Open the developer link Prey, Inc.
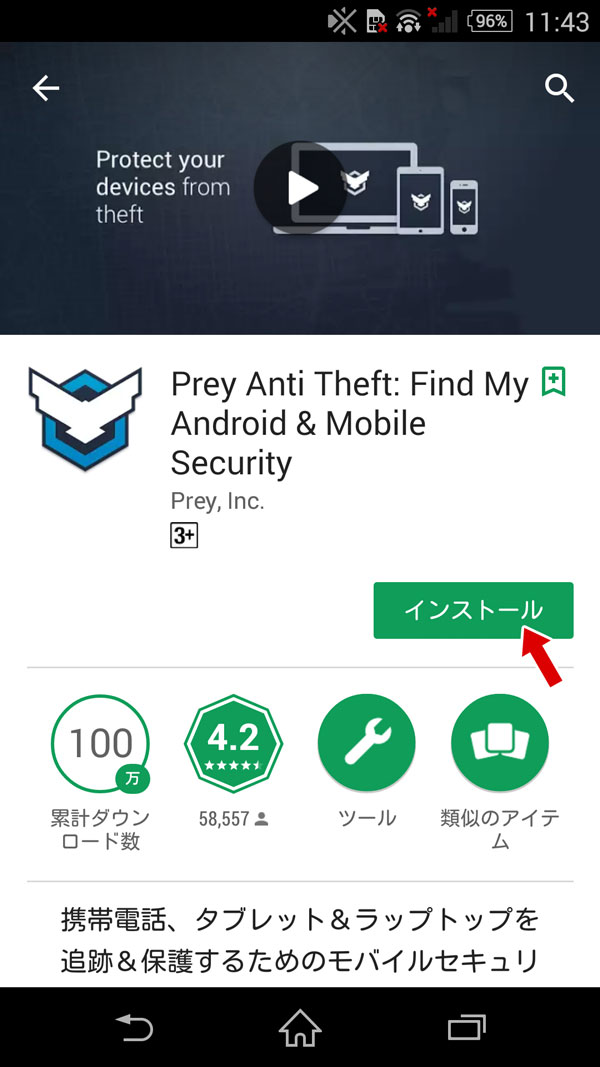The height and width of the screenshot is (1067, 600). [217, 501]
